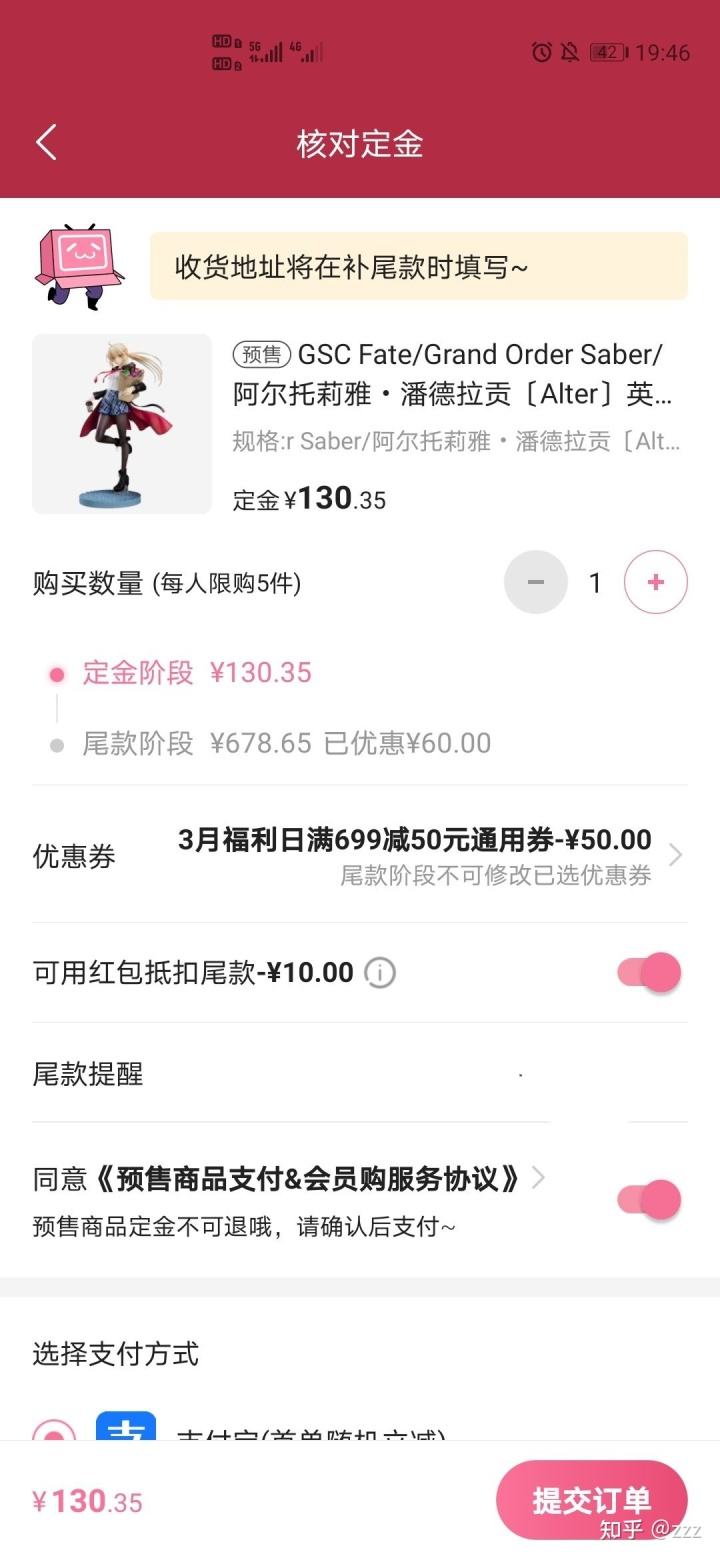Disable the 预售商品支付协议 agreement toggle
The image size is (720, 1560).
pos(645,1200)
